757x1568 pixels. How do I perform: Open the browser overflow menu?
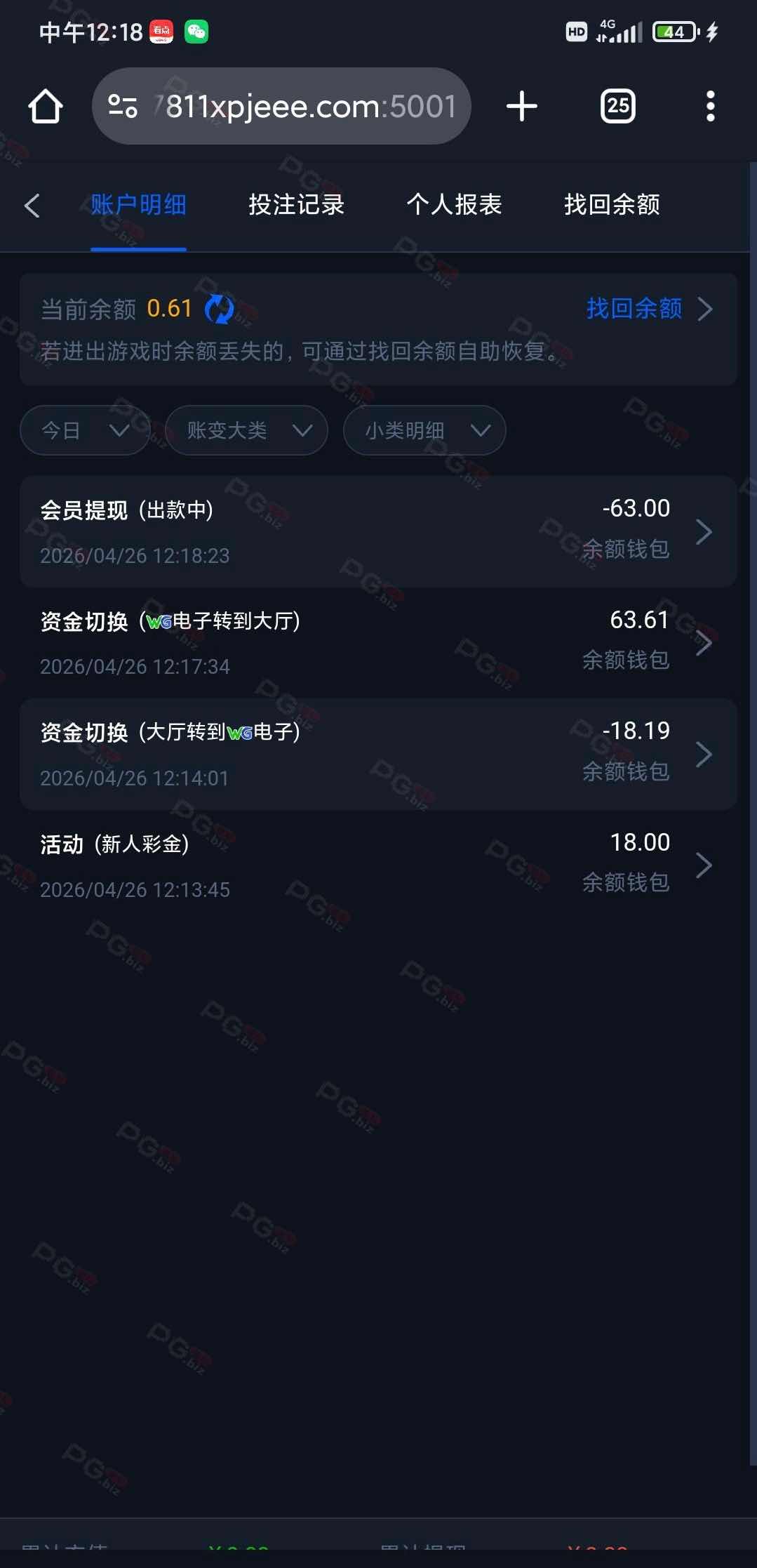[x=710, y=107]
